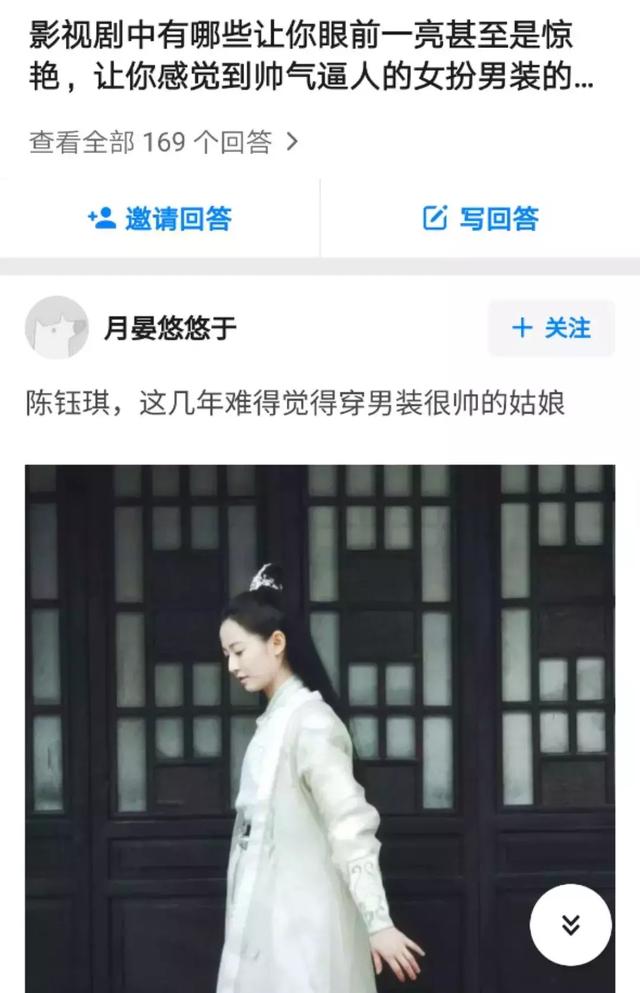Tap 邀请回答 to invite answers
The height and width of the screenshot is (993, 640).
coord(160,219)
